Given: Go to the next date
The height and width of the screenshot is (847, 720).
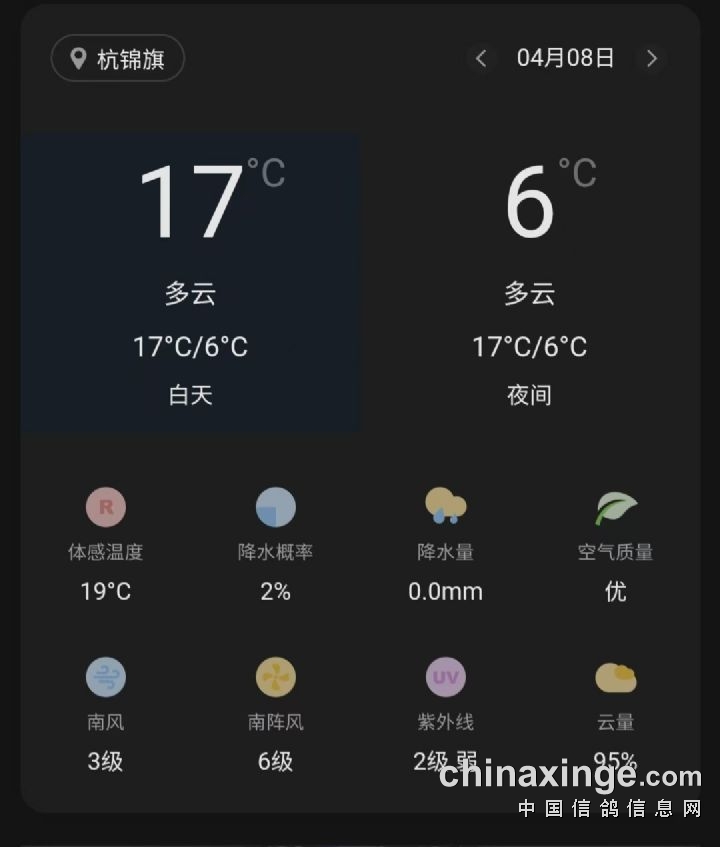Looking at the screenshot, I should [x=652, y=59].
